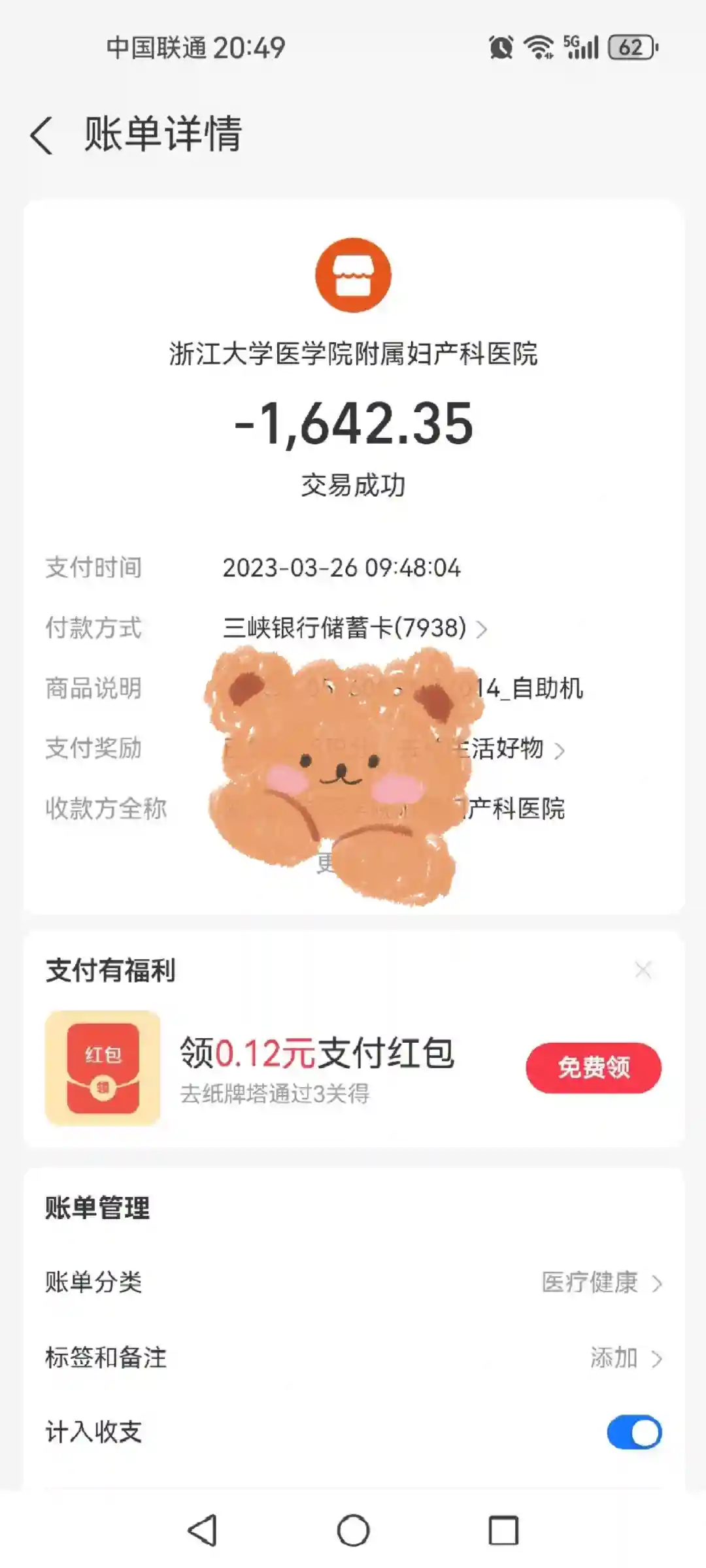Toggle the 计入收支 switch off
The image size is (706, 1568).
[633, 1432]
